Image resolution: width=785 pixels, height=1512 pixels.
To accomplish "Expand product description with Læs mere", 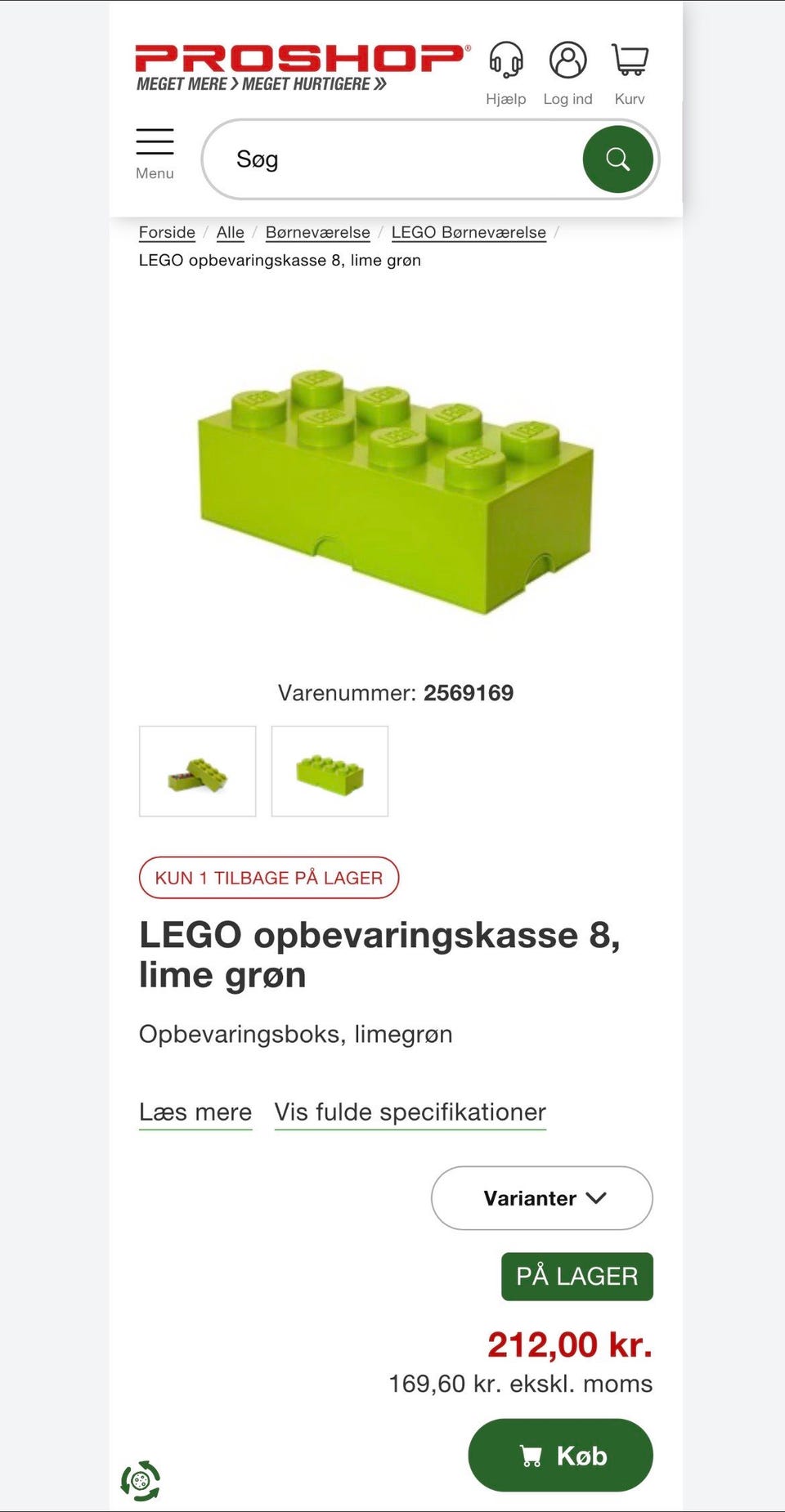I will coord(195,1112).
